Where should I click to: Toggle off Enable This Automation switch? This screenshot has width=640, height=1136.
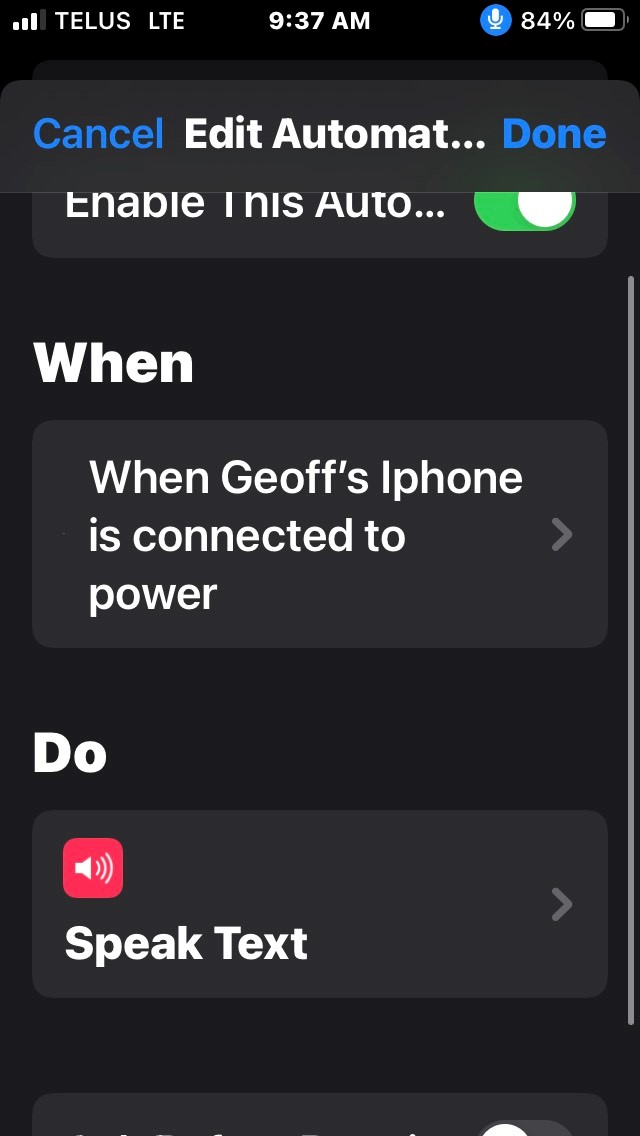[x=525, y=207]
